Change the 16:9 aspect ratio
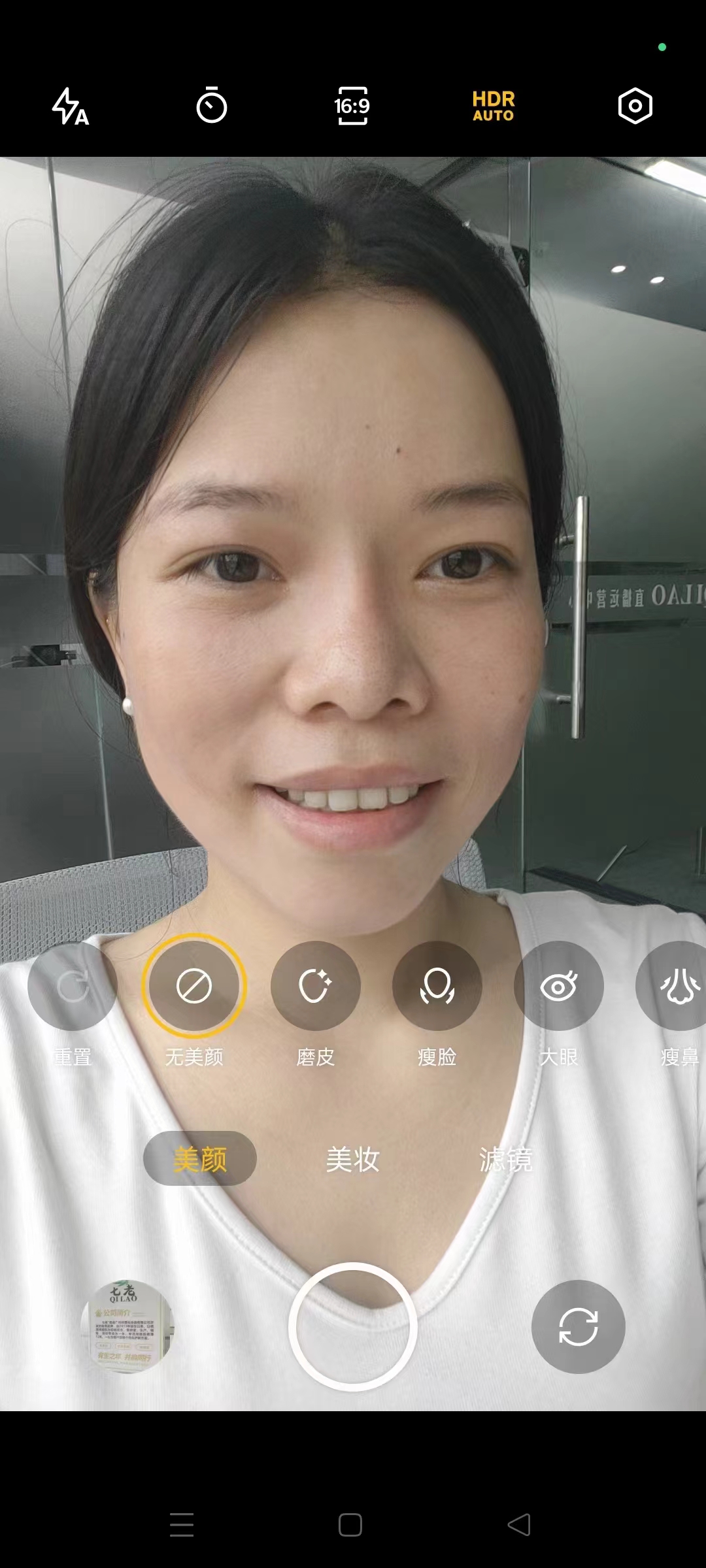Viewport: 706px width, 1568px height. point(352,106)
